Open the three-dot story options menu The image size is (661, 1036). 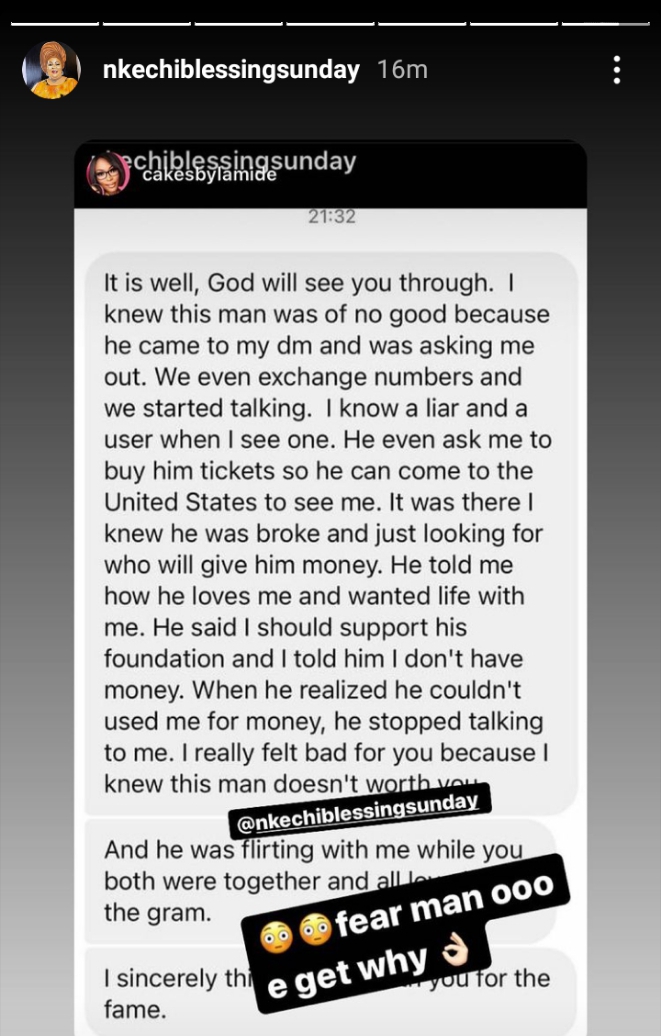point(617,69)
